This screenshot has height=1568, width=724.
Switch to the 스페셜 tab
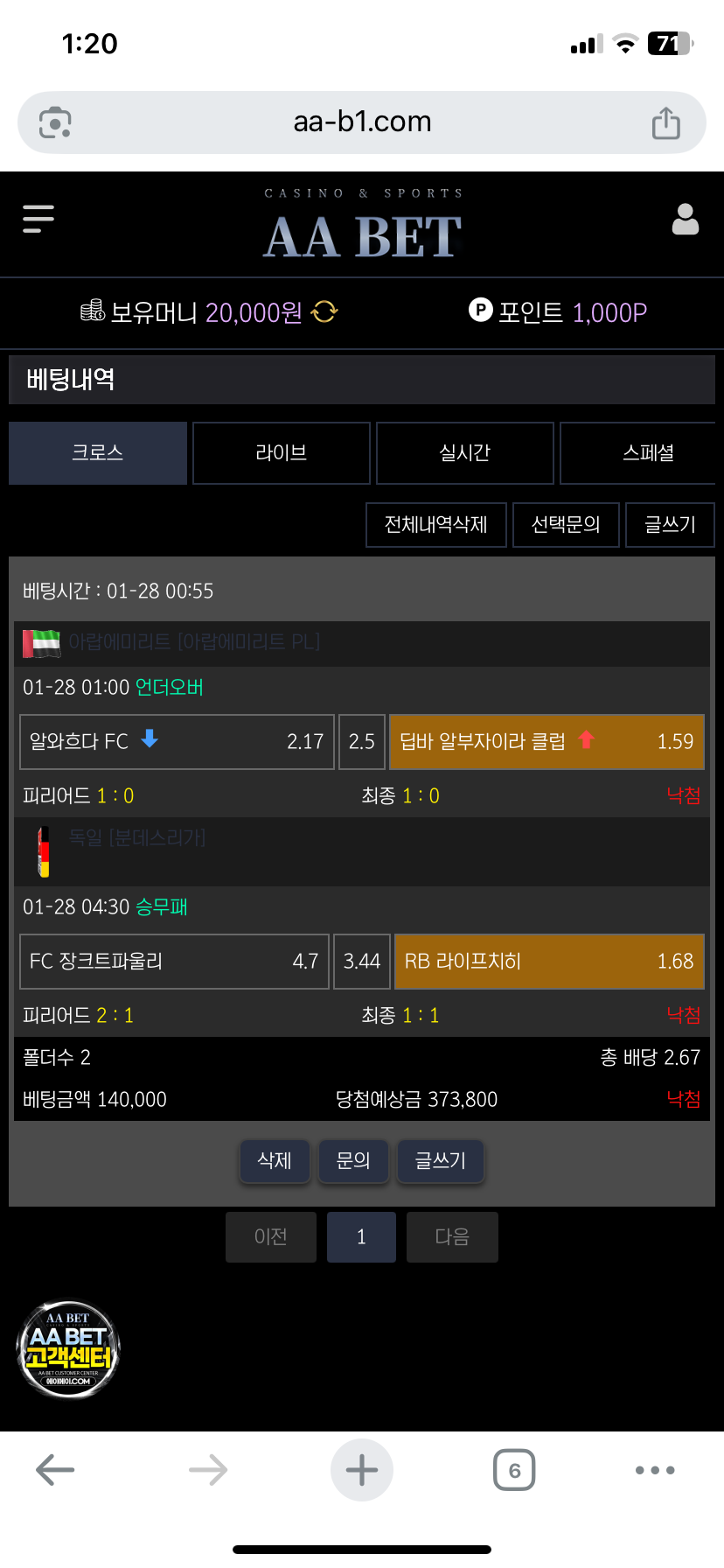647,453
